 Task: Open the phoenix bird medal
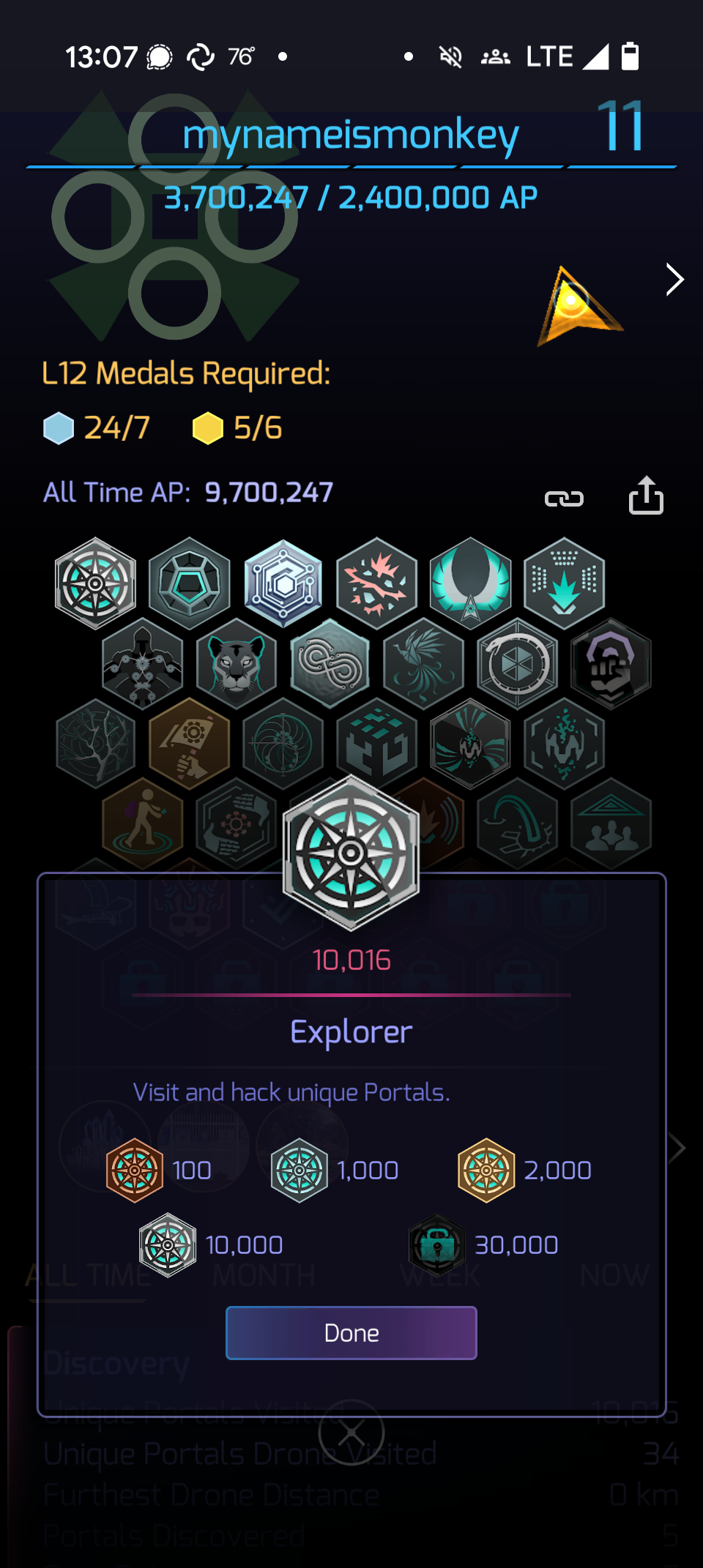(423, 663)
